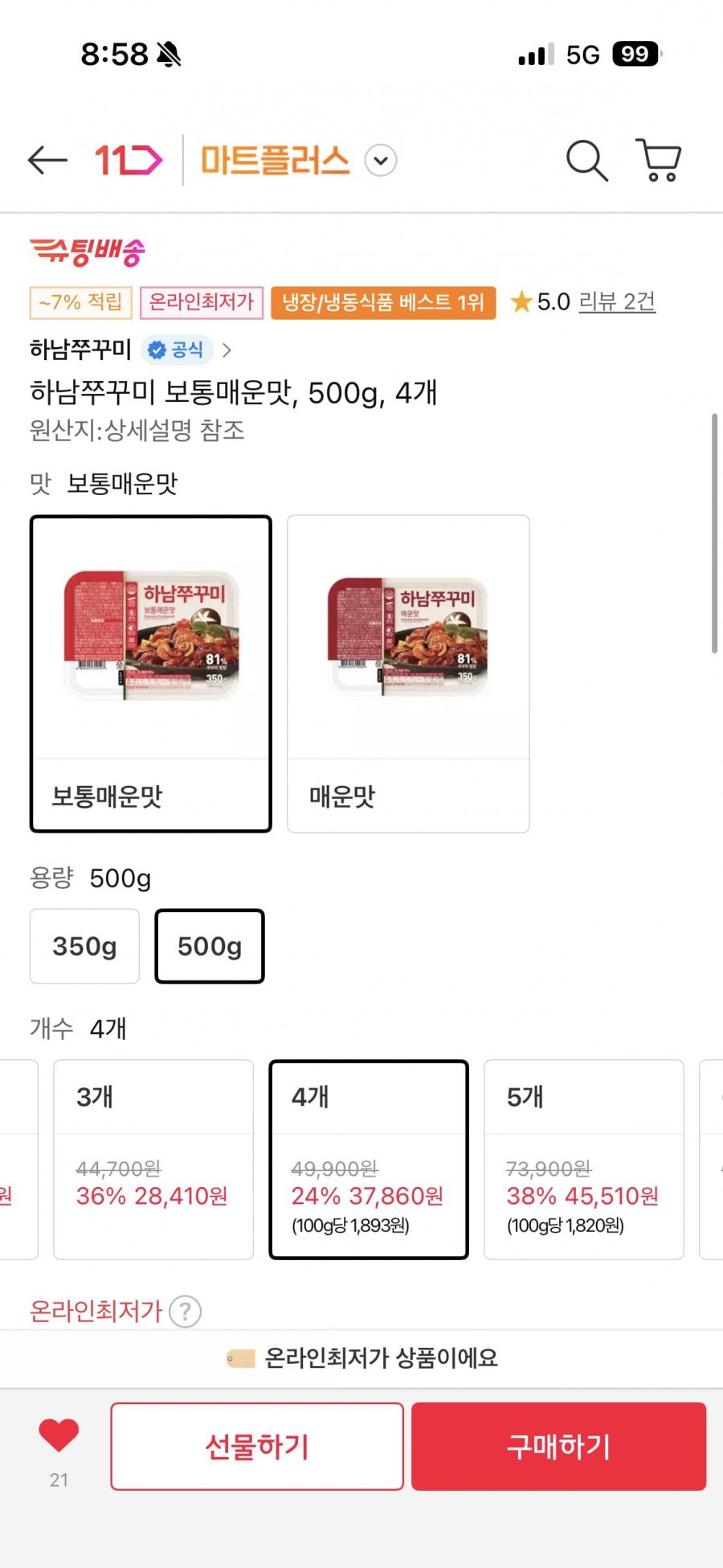Choose the 350g size
Viewport: 723px width, 1568px height.
84,947
